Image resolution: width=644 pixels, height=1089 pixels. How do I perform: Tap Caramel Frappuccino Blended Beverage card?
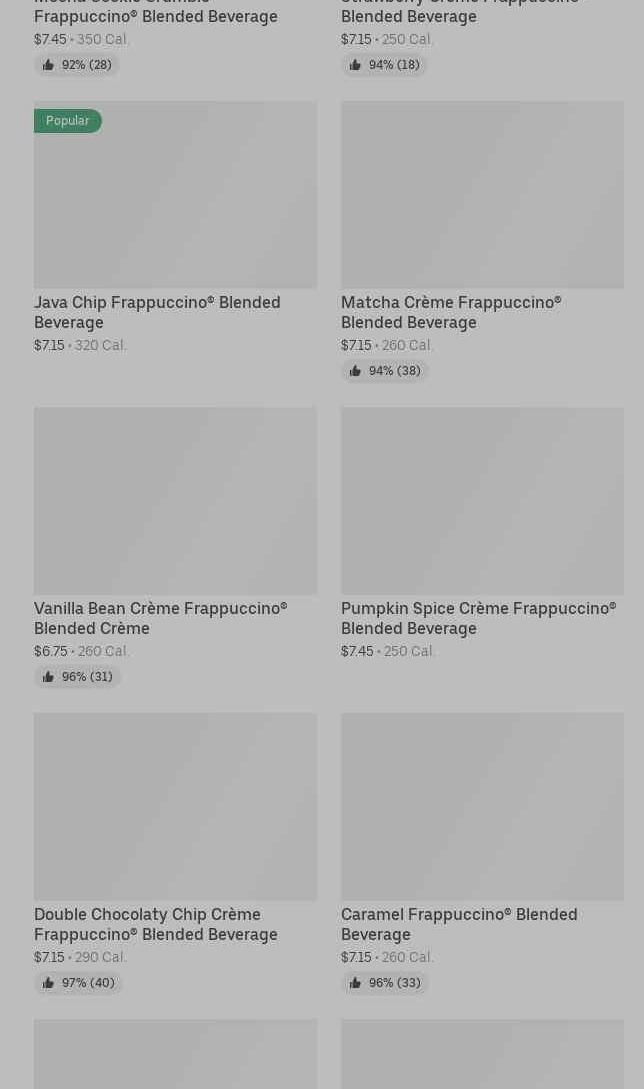[x=482, y=854]
